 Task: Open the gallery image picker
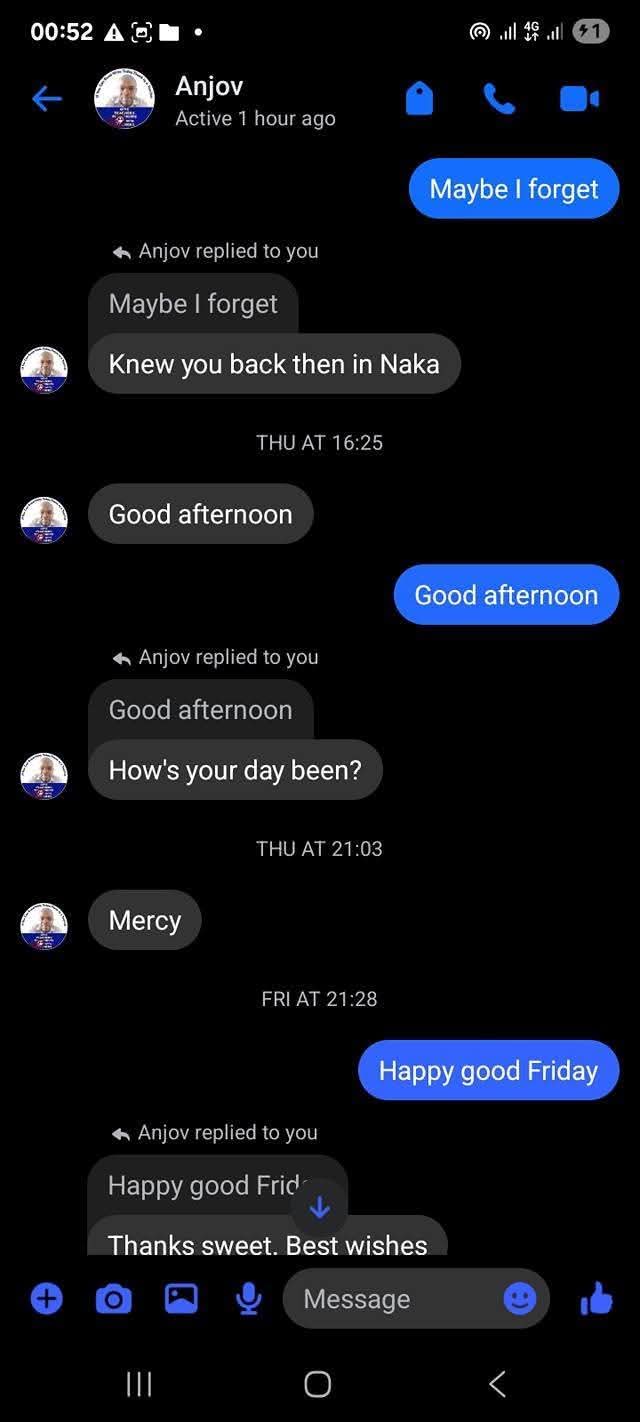pyautogui.click(x=181, y=1299)
